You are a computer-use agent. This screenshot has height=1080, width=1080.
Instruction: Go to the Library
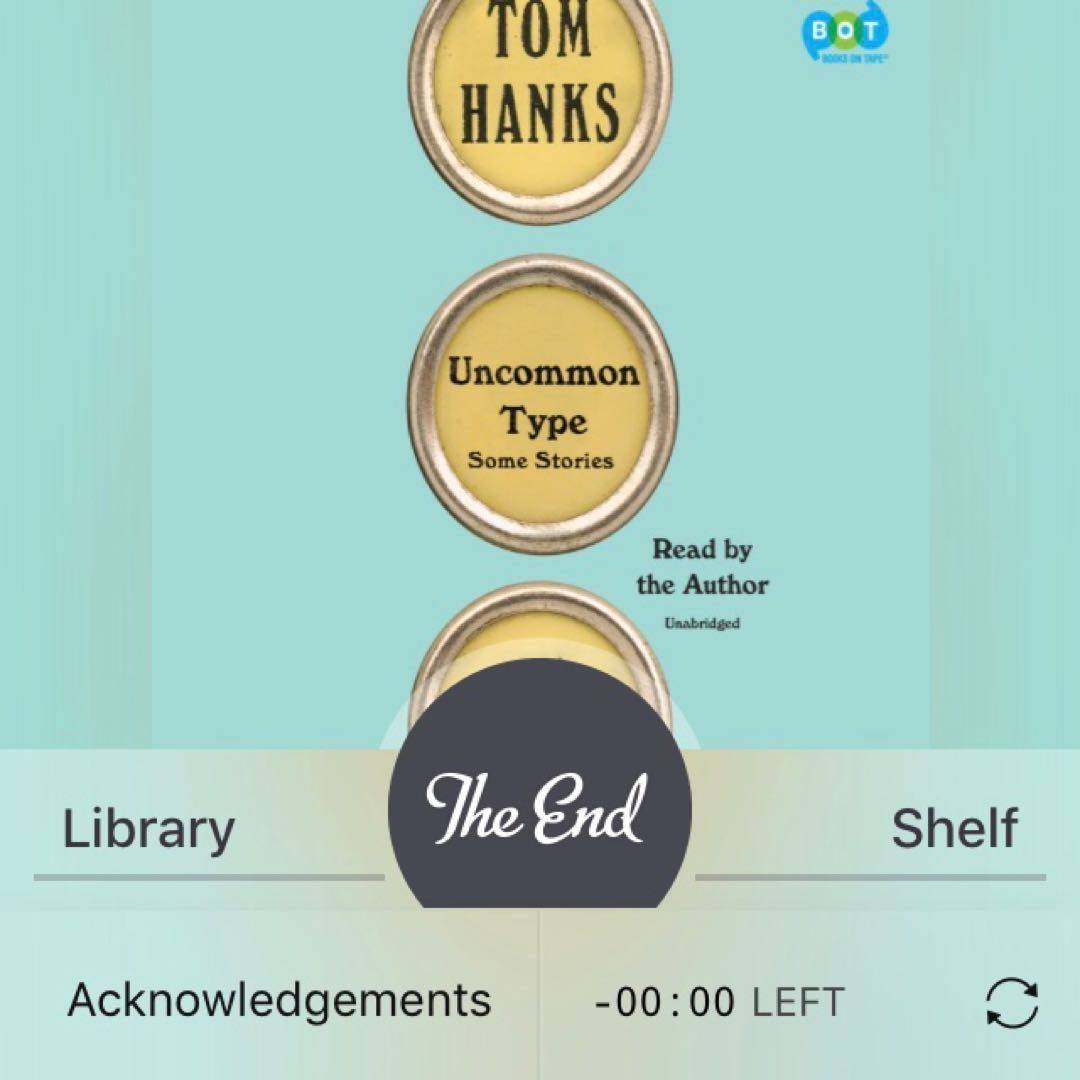(150, 829)
